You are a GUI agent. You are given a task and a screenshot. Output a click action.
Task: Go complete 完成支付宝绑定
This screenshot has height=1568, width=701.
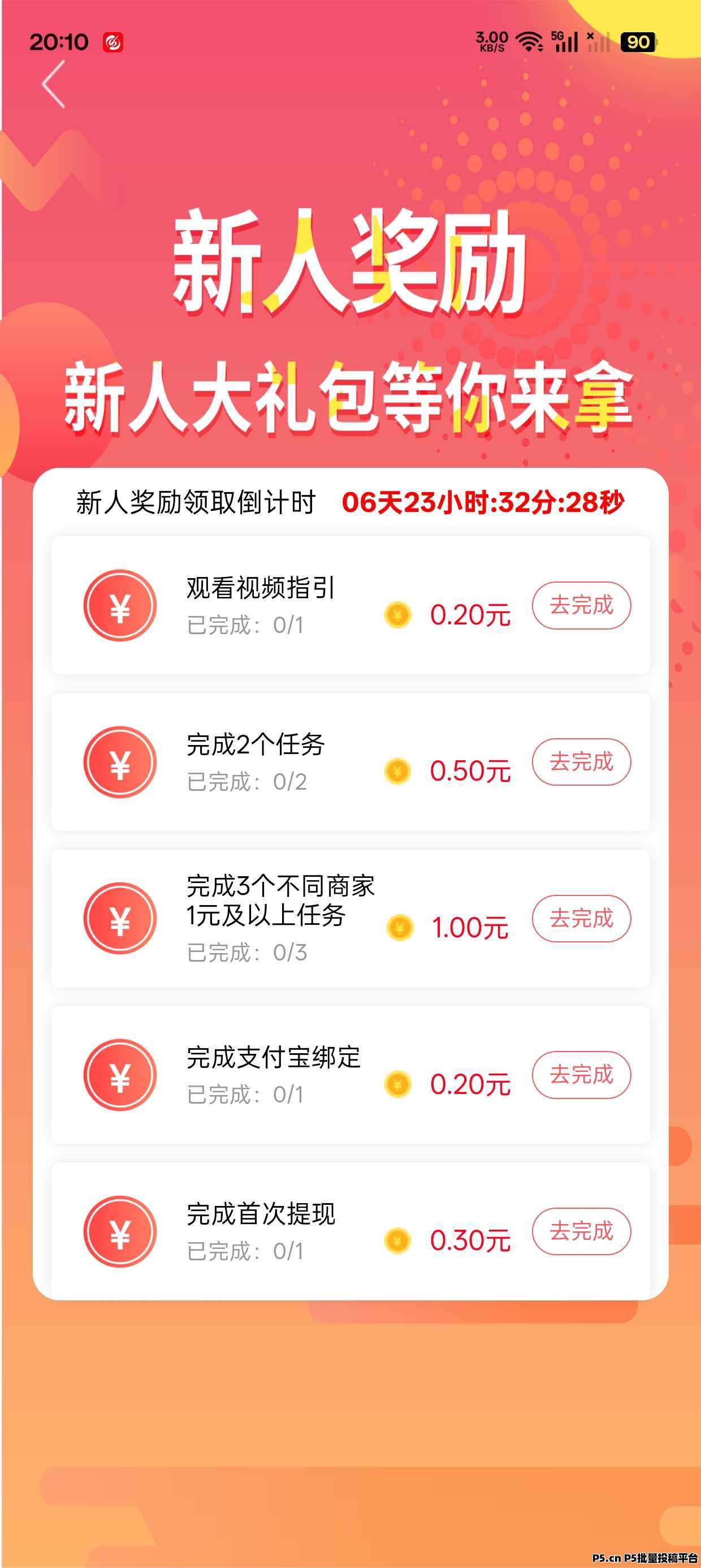[x=581, y=1075]
